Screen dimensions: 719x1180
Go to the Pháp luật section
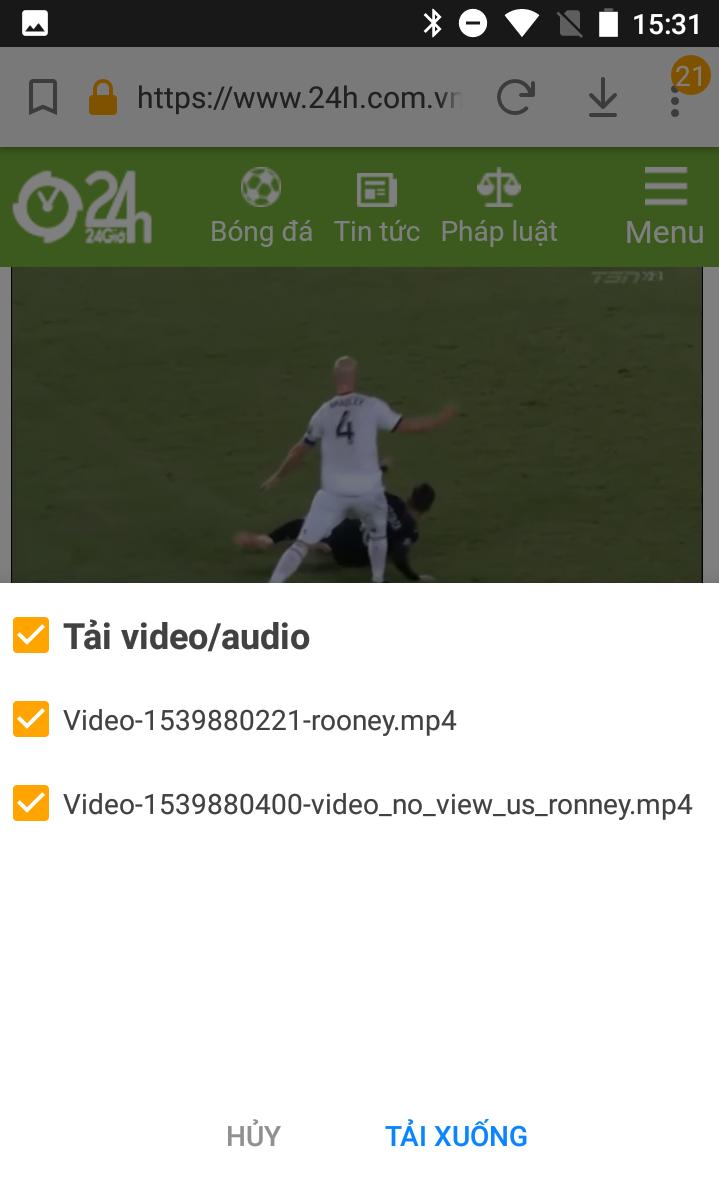(499, 207)
